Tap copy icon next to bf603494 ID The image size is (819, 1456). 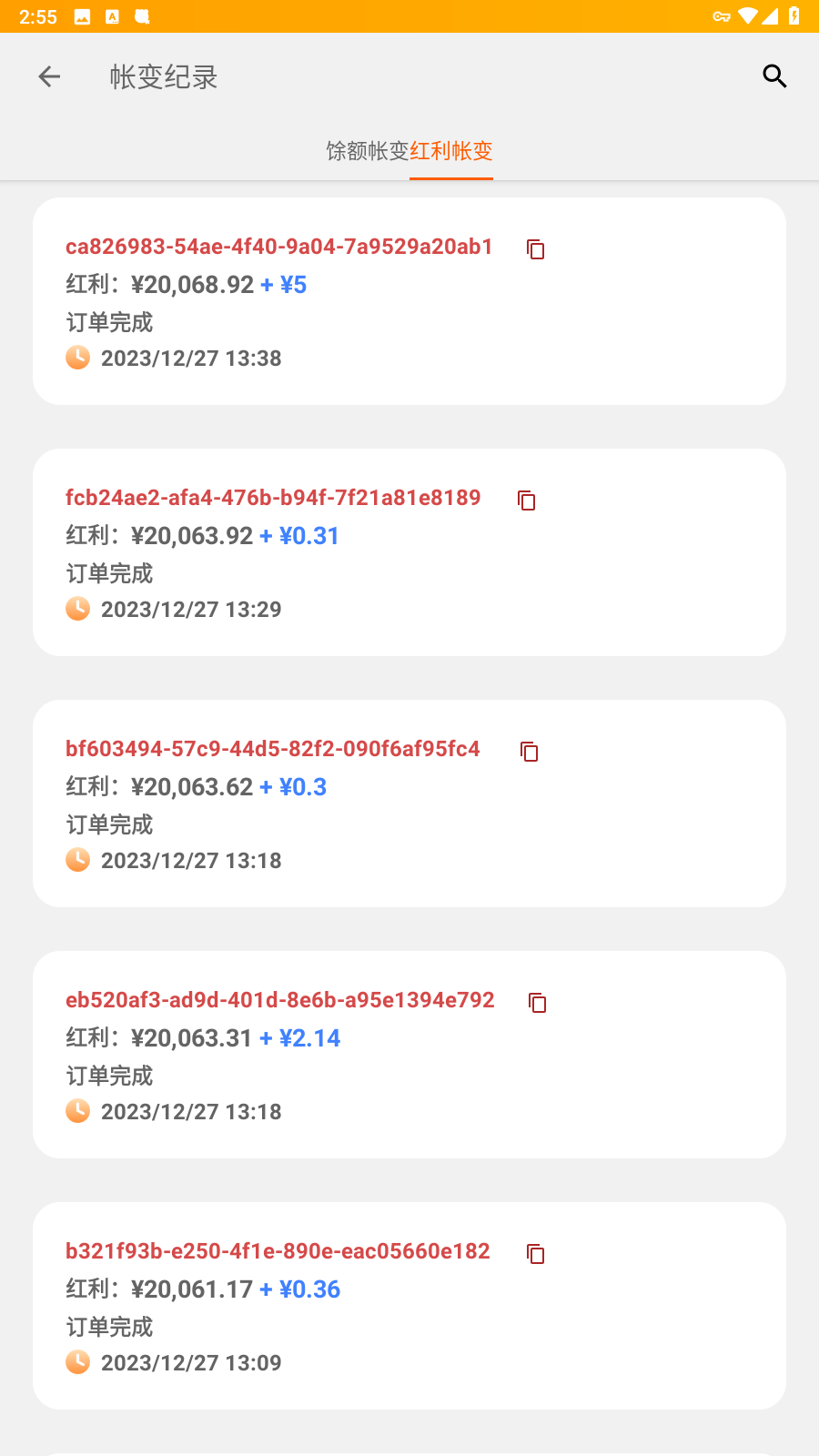(x=530, y=751)
